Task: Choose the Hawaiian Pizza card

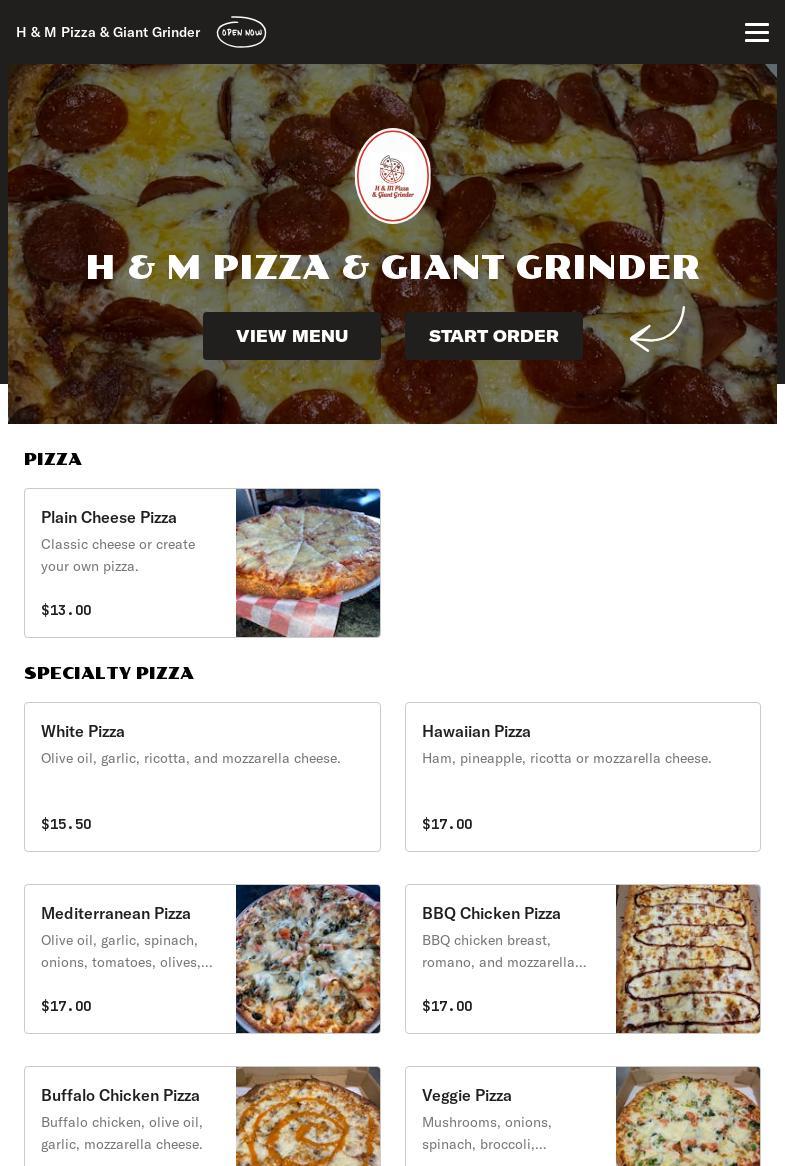Action: (582, 777)
